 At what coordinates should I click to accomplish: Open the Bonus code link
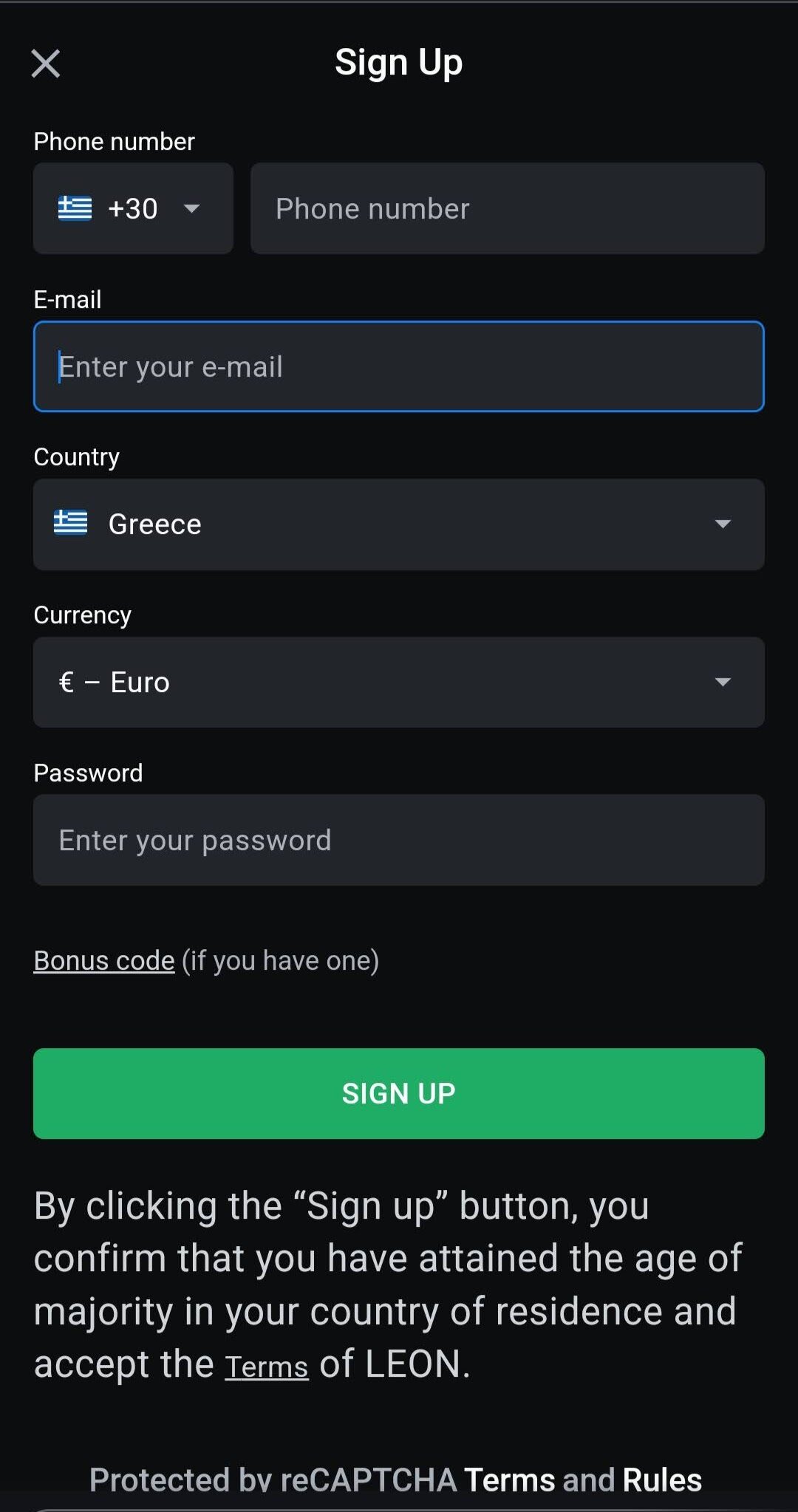tap(104, 961)
